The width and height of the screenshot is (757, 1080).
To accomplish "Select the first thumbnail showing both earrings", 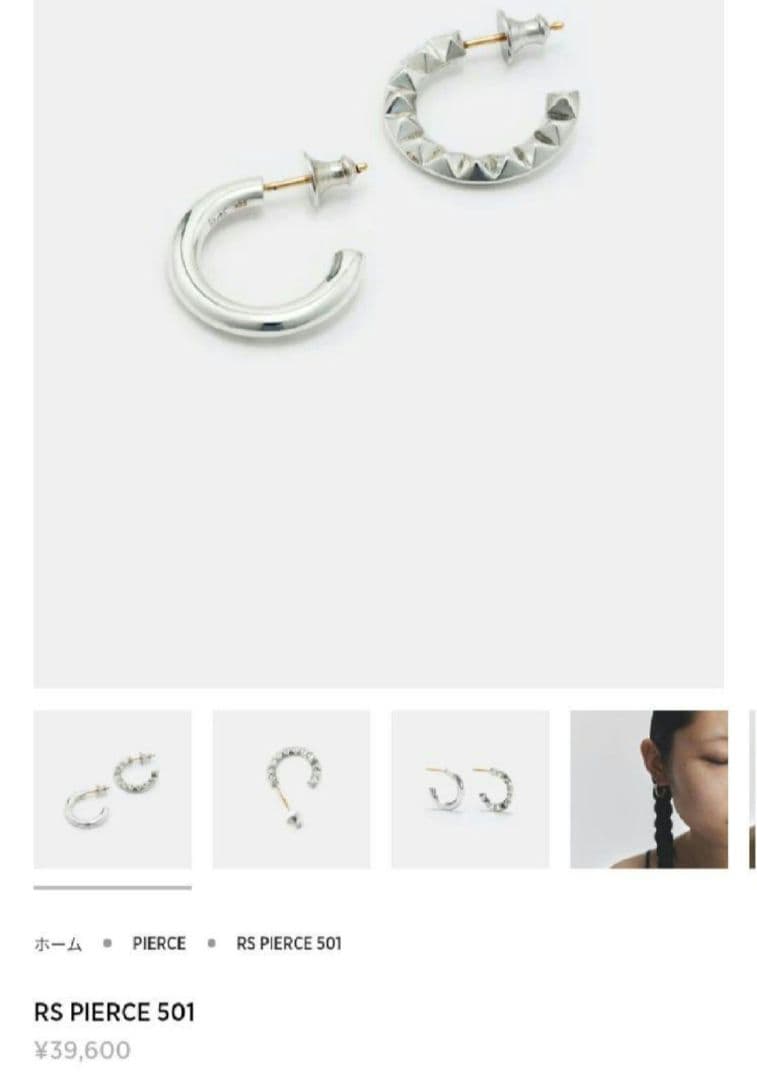I will point(113,788).
